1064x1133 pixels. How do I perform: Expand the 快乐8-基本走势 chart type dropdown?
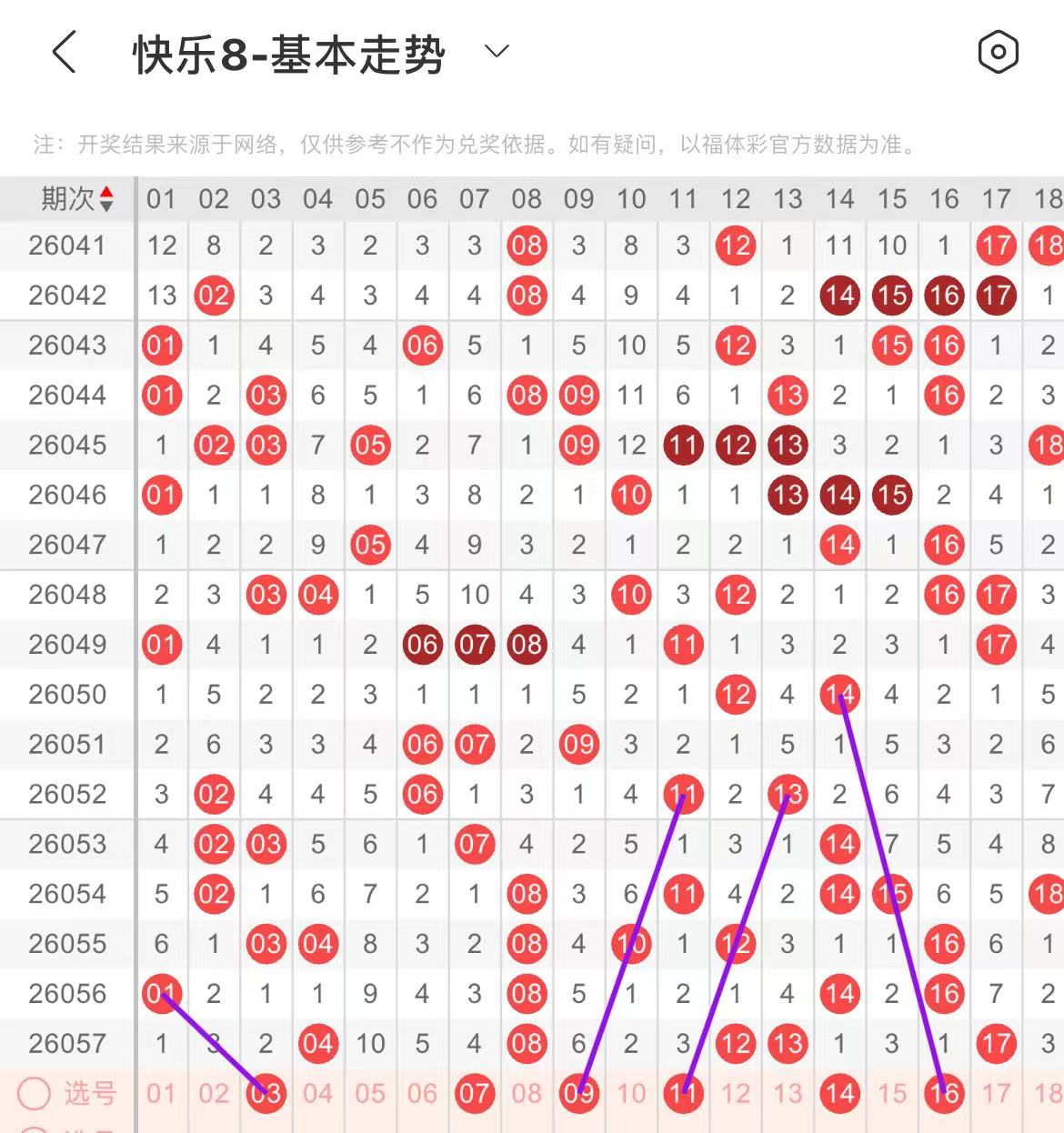pos(497,52)
